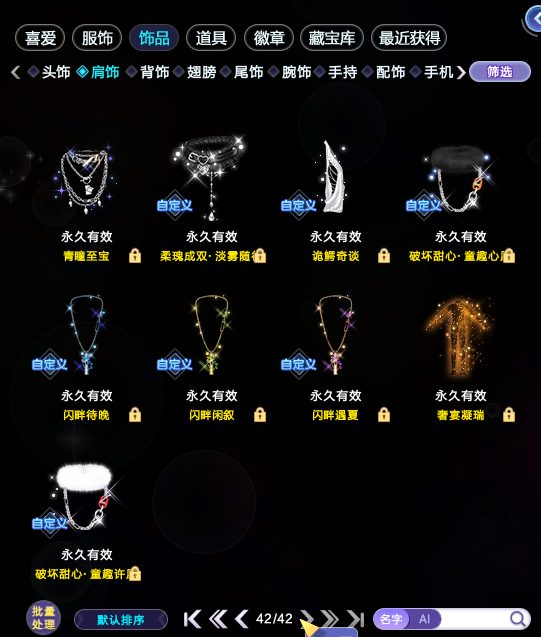
Task: Open the 最近获得 tab
Action: pyautogui.click(x=409, y=38)
